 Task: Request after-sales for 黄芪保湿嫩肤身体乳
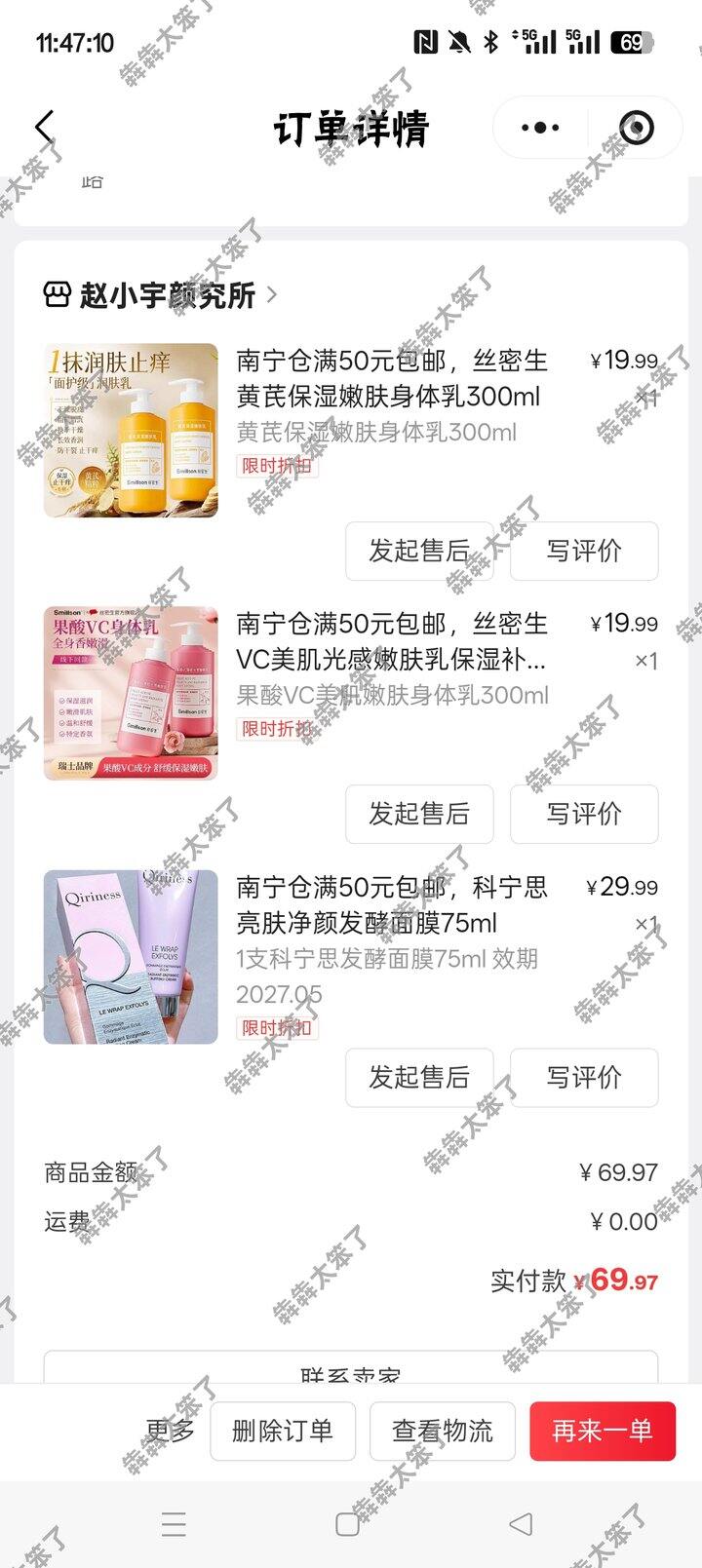coord(419,551)
